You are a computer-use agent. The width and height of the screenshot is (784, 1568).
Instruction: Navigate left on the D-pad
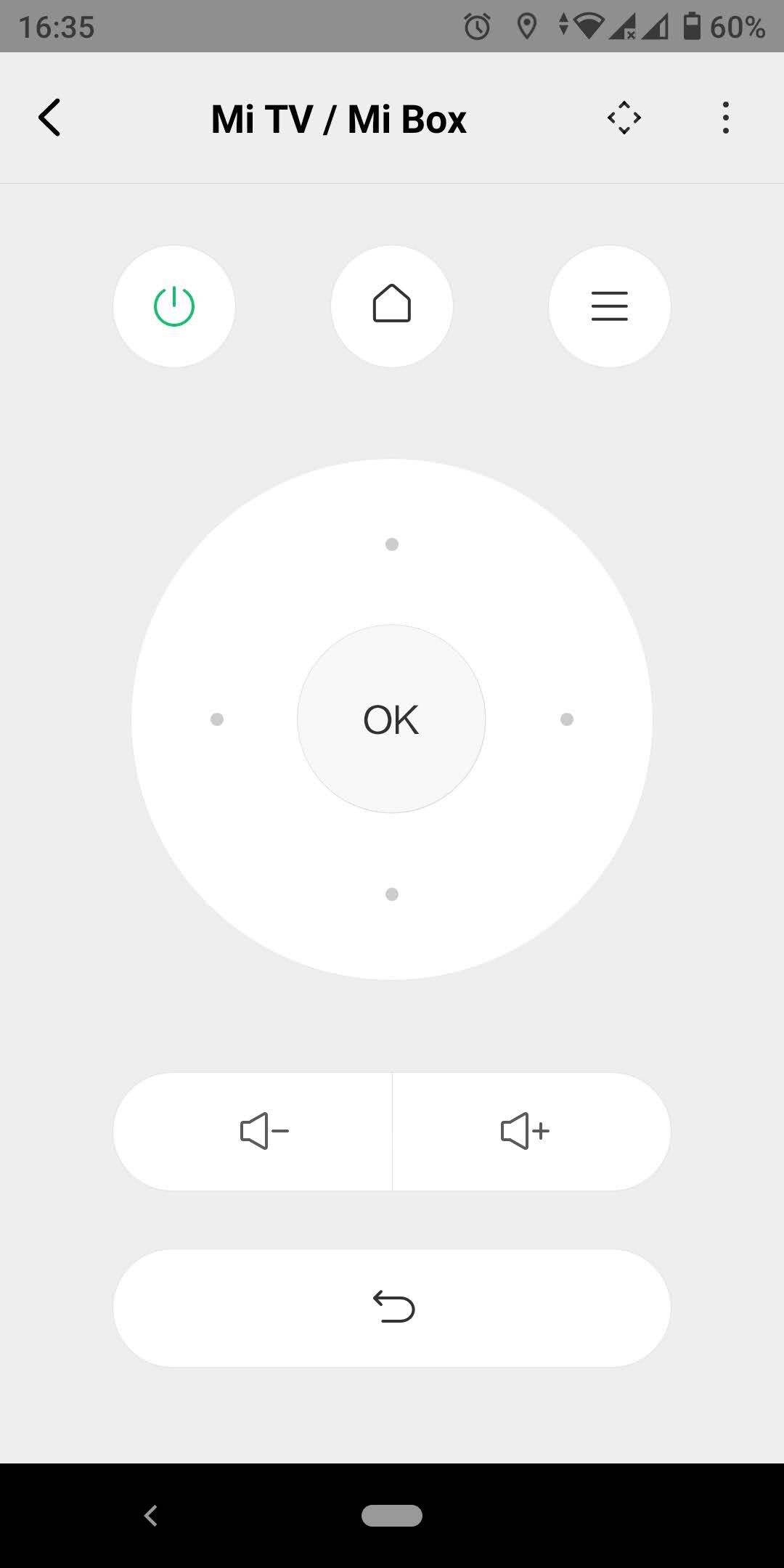tap(216, 719)
